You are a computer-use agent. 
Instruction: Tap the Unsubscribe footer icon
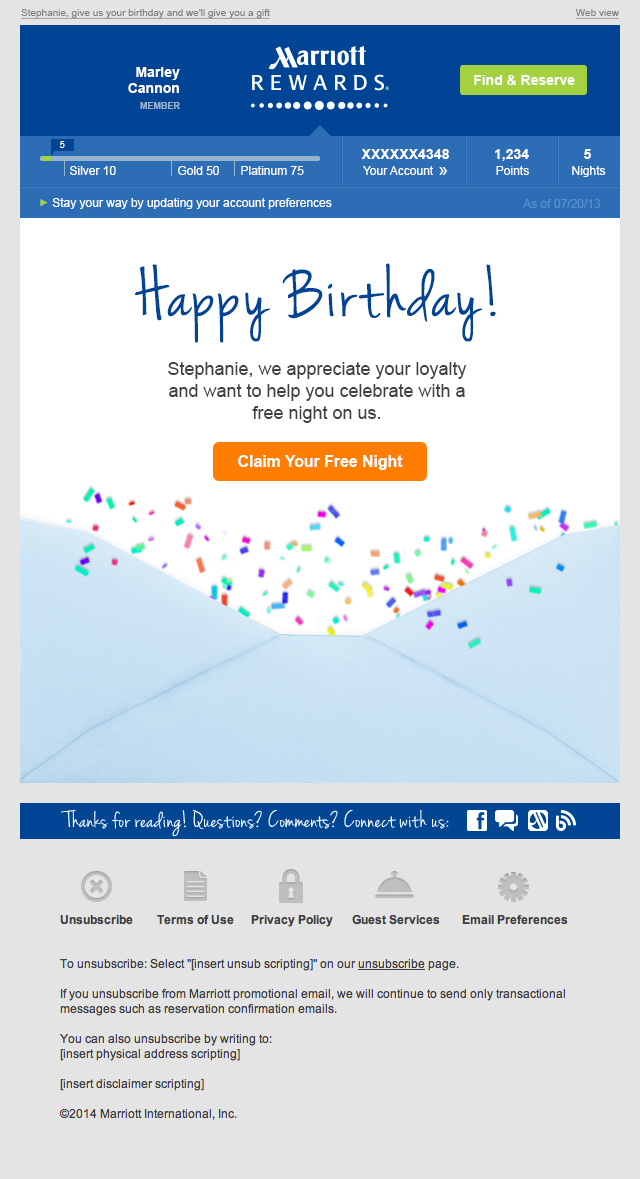tap(96, 887)
